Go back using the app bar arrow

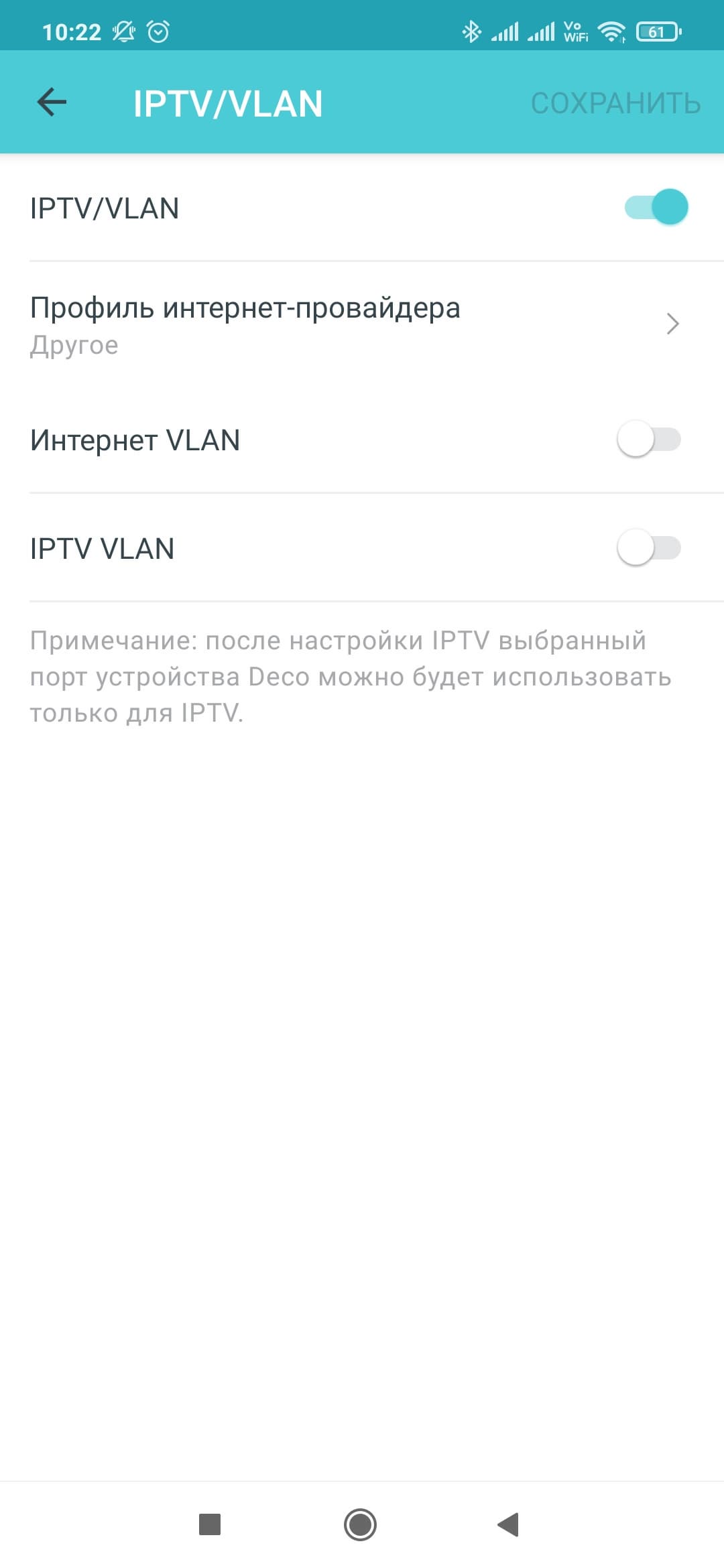pyautogui.click(x=52, y=103)
